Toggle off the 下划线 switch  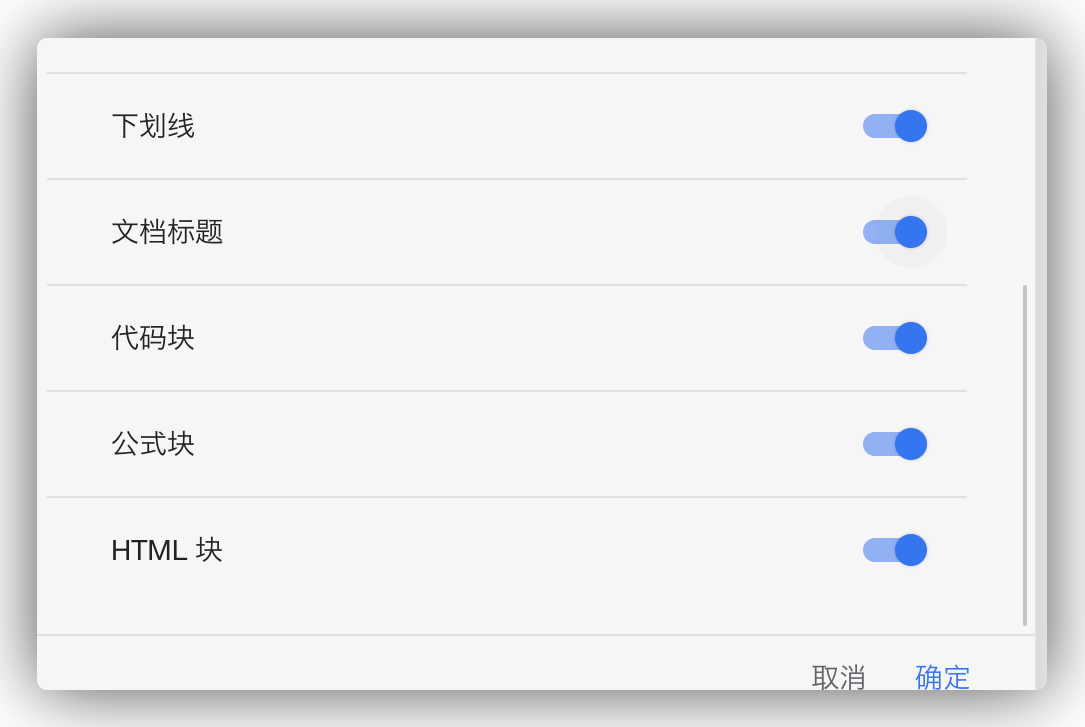[895, 126]
